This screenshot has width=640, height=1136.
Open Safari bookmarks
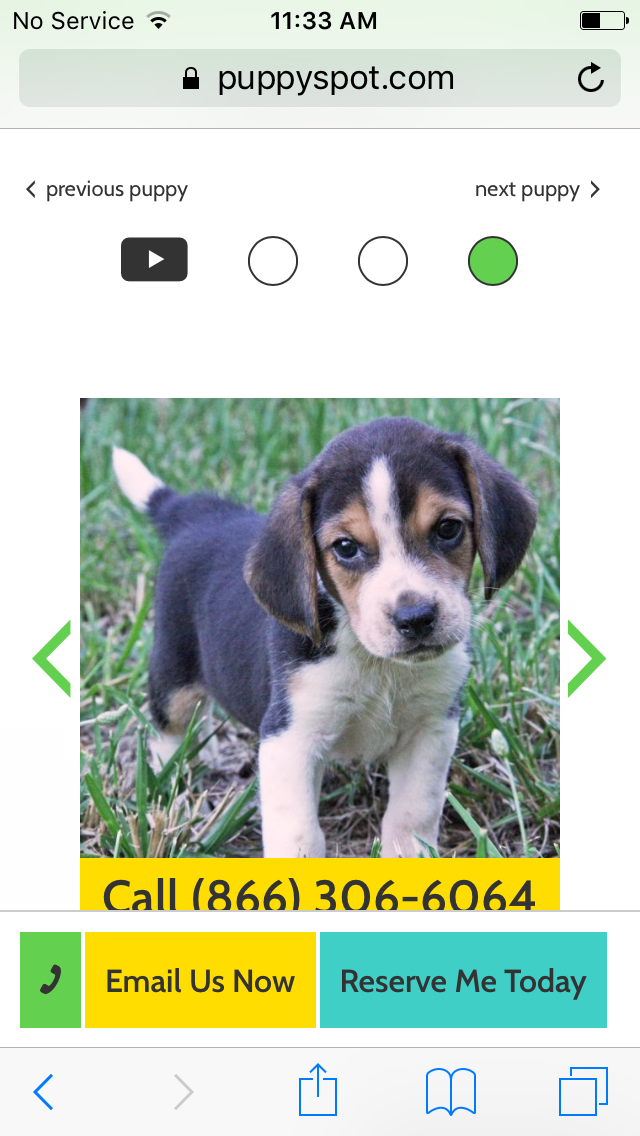point(450,1091)
